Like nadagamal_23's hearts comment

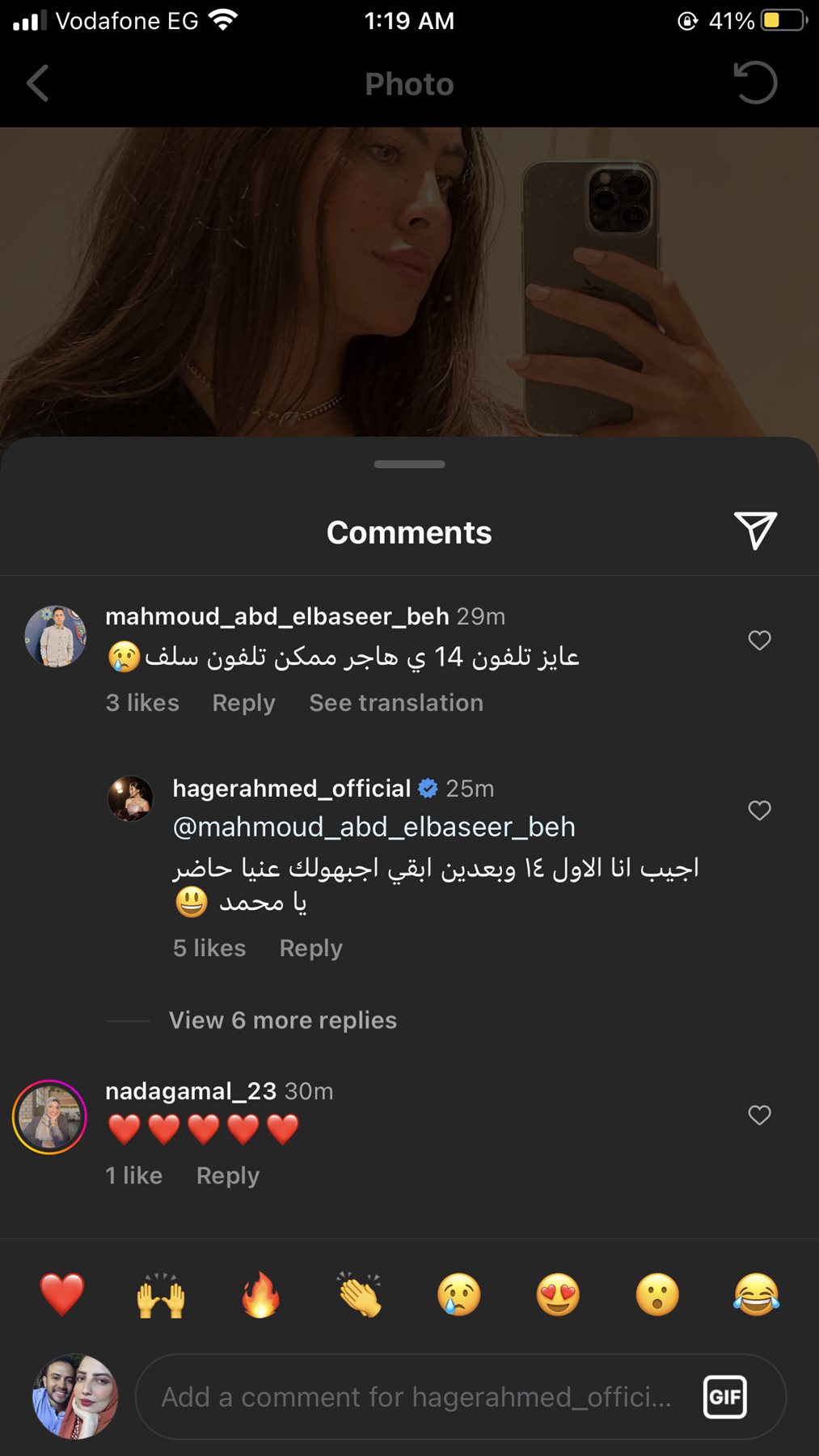[759, 1115]
